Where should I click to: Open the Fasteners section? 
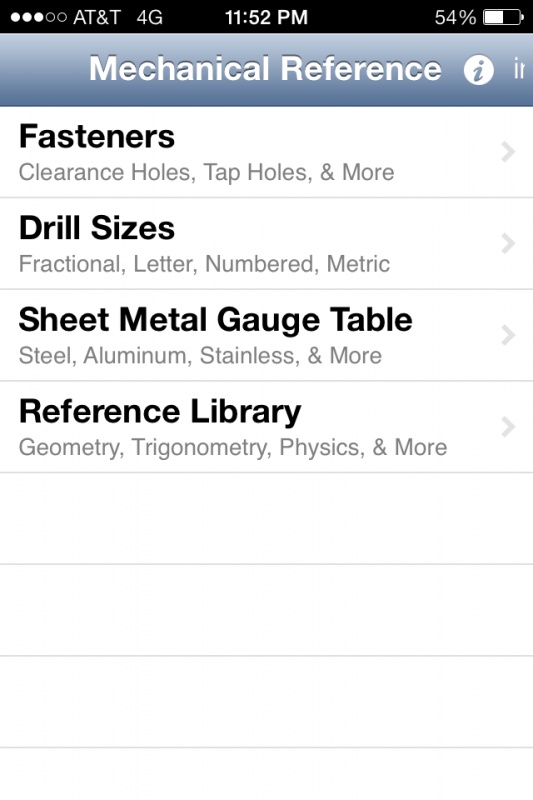[266, 152]
